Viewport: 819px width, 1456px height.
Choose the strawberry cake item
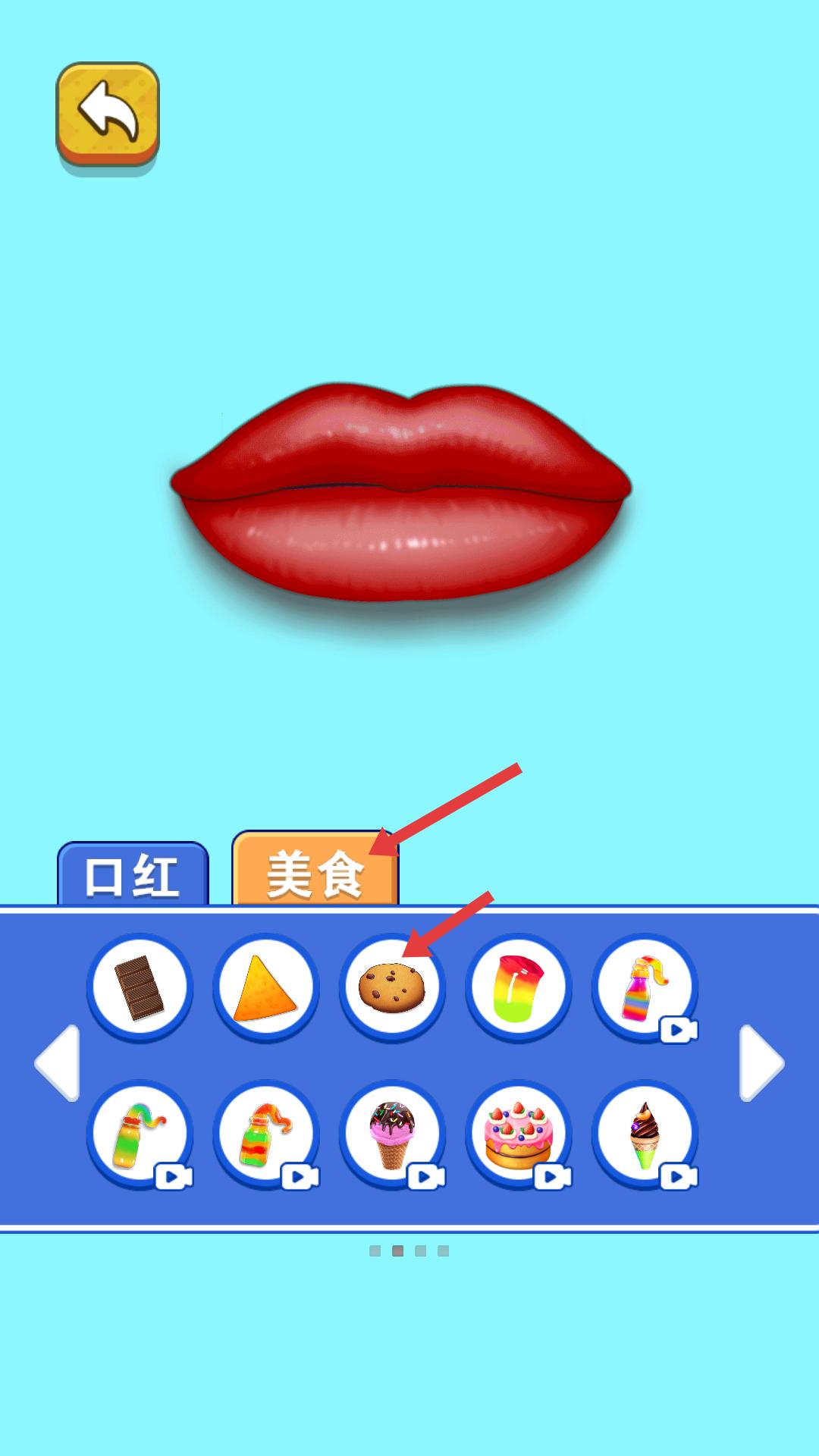tap(518, 1134)
